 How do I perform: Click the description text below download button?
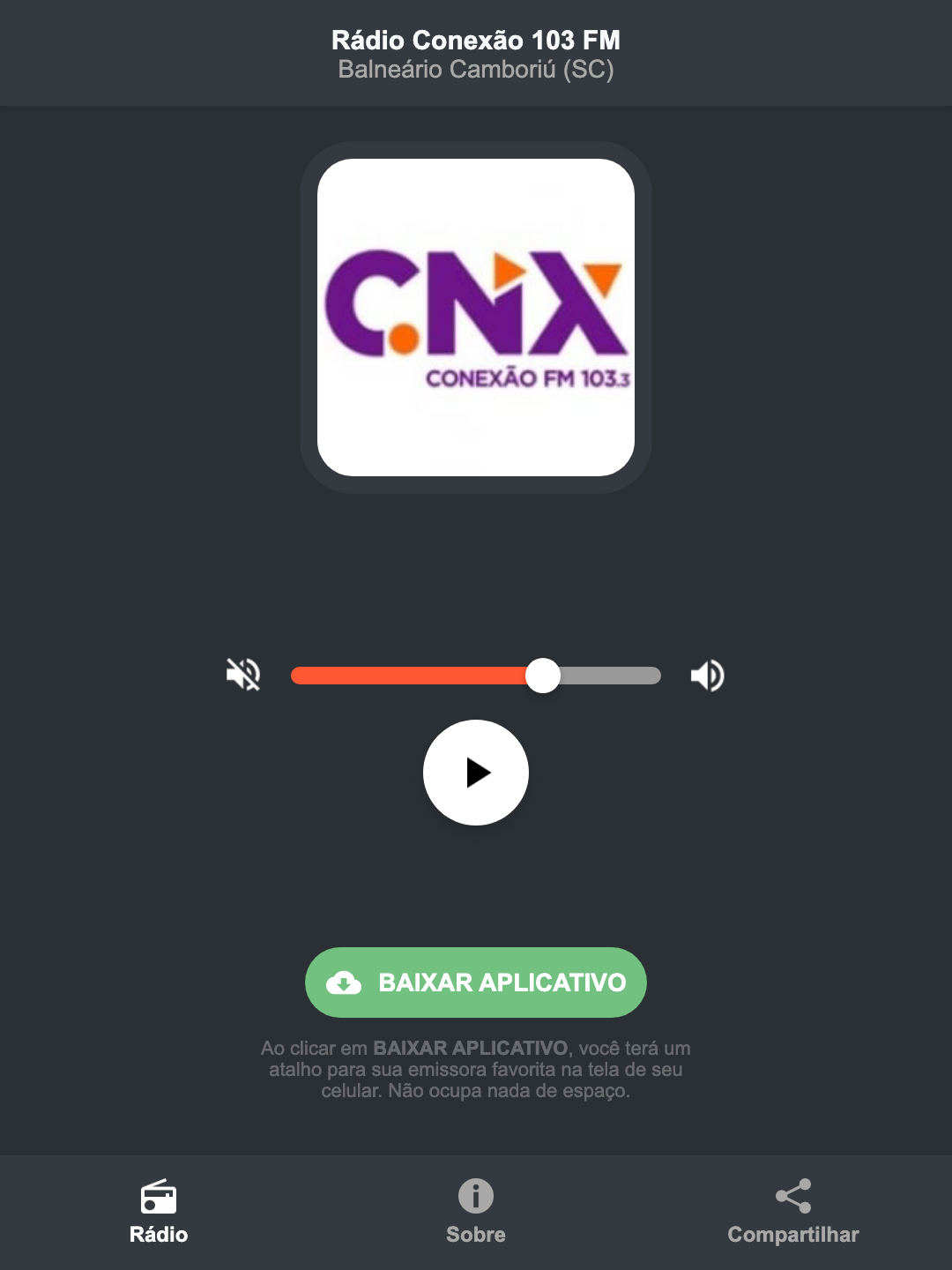click(475, 1071)
